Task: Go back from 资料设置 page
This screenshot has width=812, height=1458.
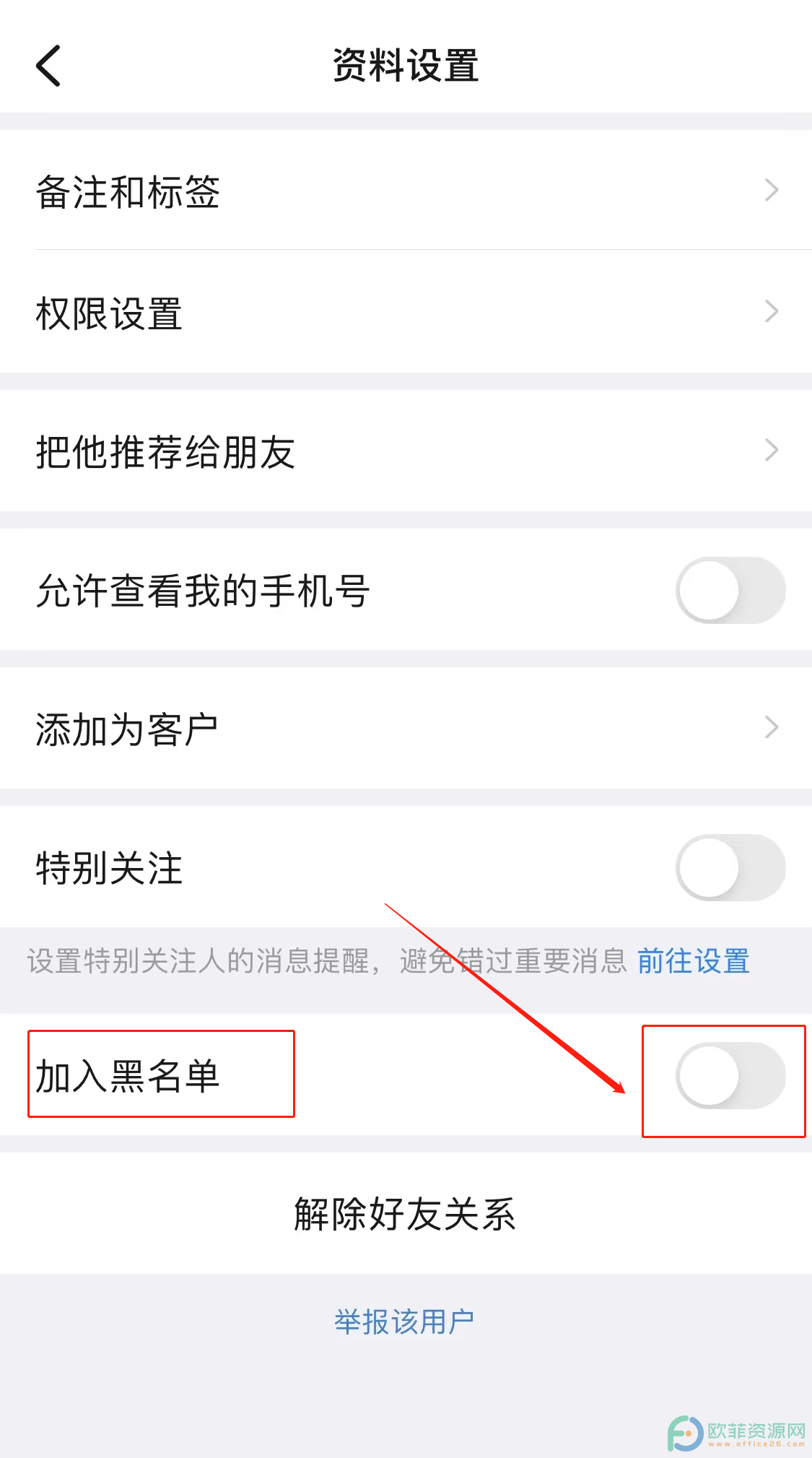Action: click(x=49, y=66)
